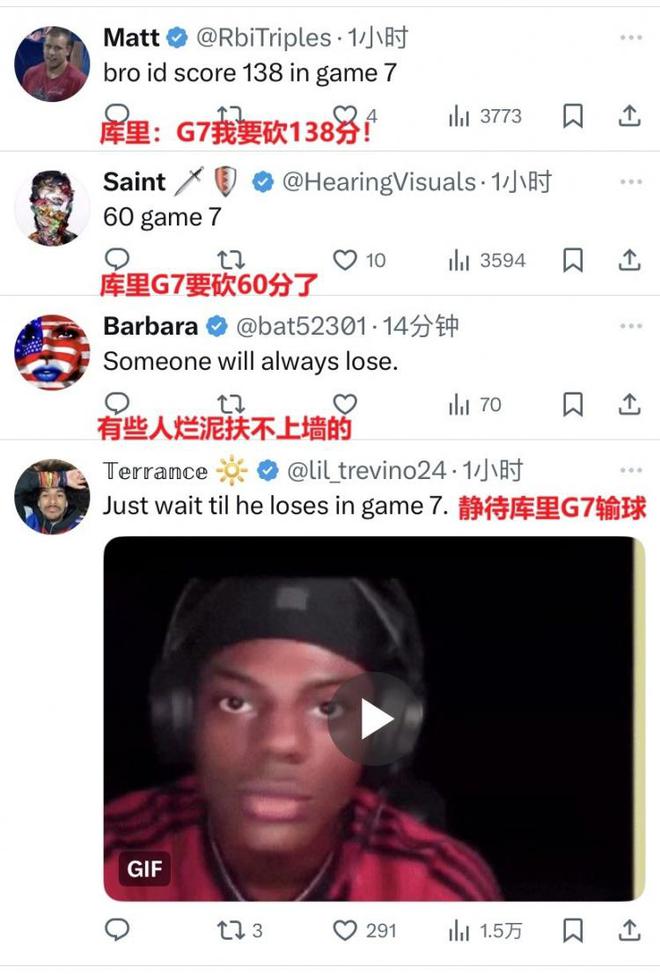The height and width of the screenshot is (974, 660).
Task: Retweet Terrance's tweet with 3 reposts
Action: click(231, 930)
